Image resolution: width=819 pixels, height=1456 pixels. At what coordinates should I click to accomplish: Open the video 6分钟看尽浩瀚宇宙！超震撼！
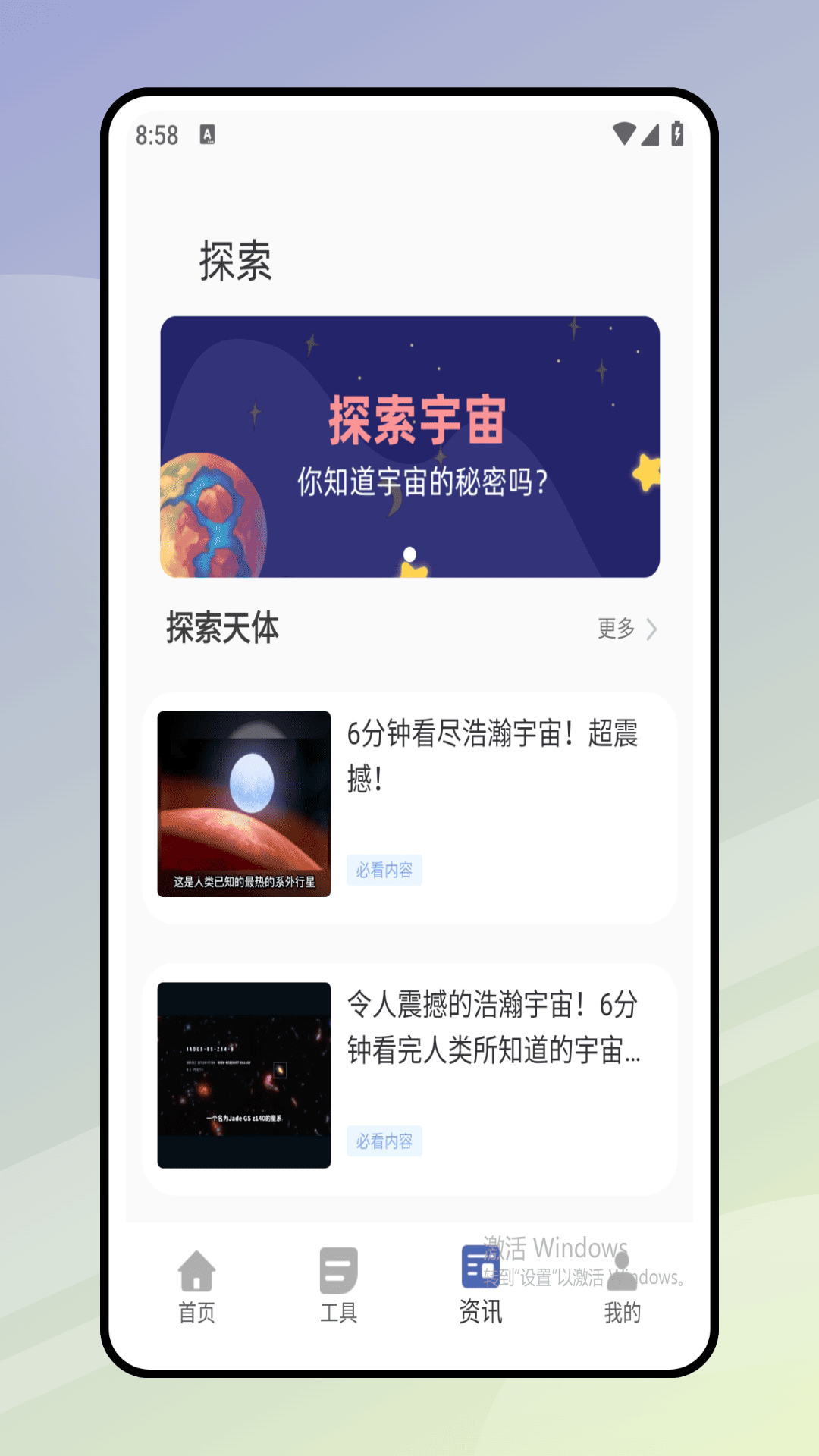pos(409,807)
